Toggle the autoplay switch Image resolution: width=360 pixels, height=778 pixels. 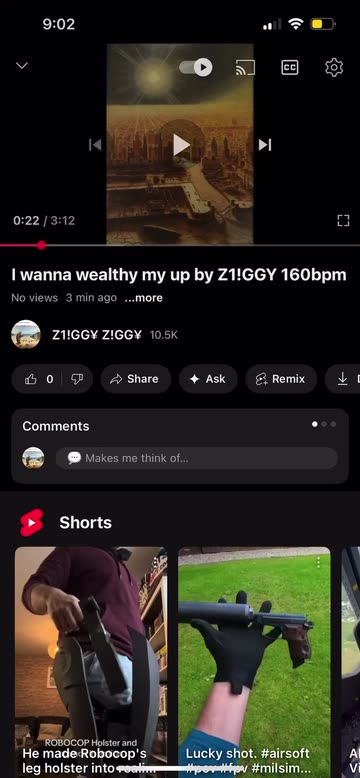click(196, 67)
